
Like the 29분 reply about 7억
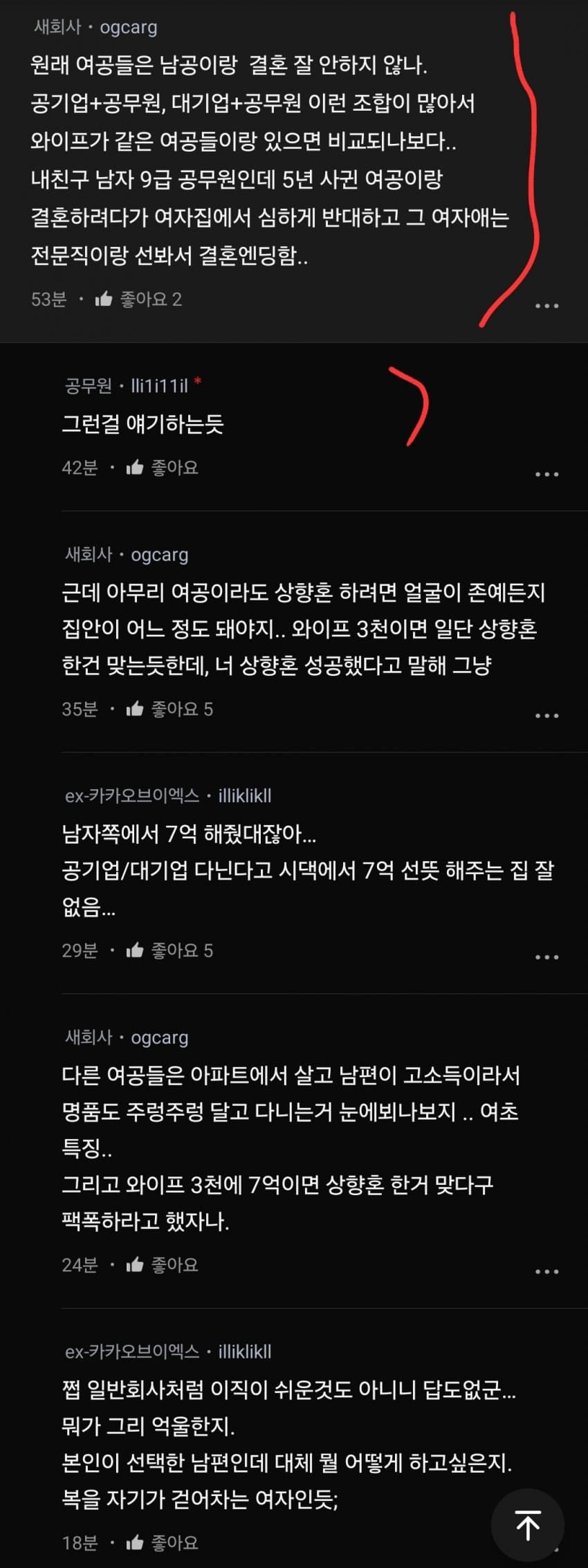click(x=135, y=950)
